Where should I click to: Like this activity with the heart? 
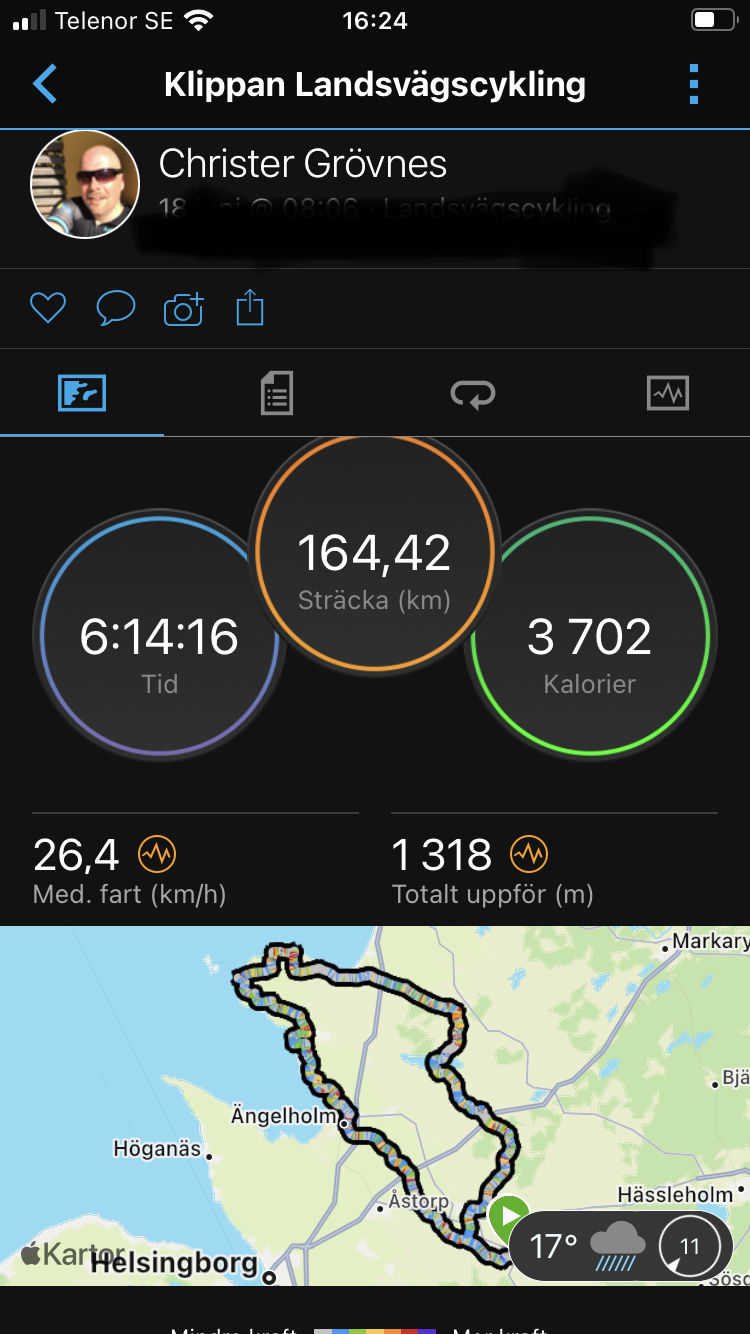coord(48,308)
